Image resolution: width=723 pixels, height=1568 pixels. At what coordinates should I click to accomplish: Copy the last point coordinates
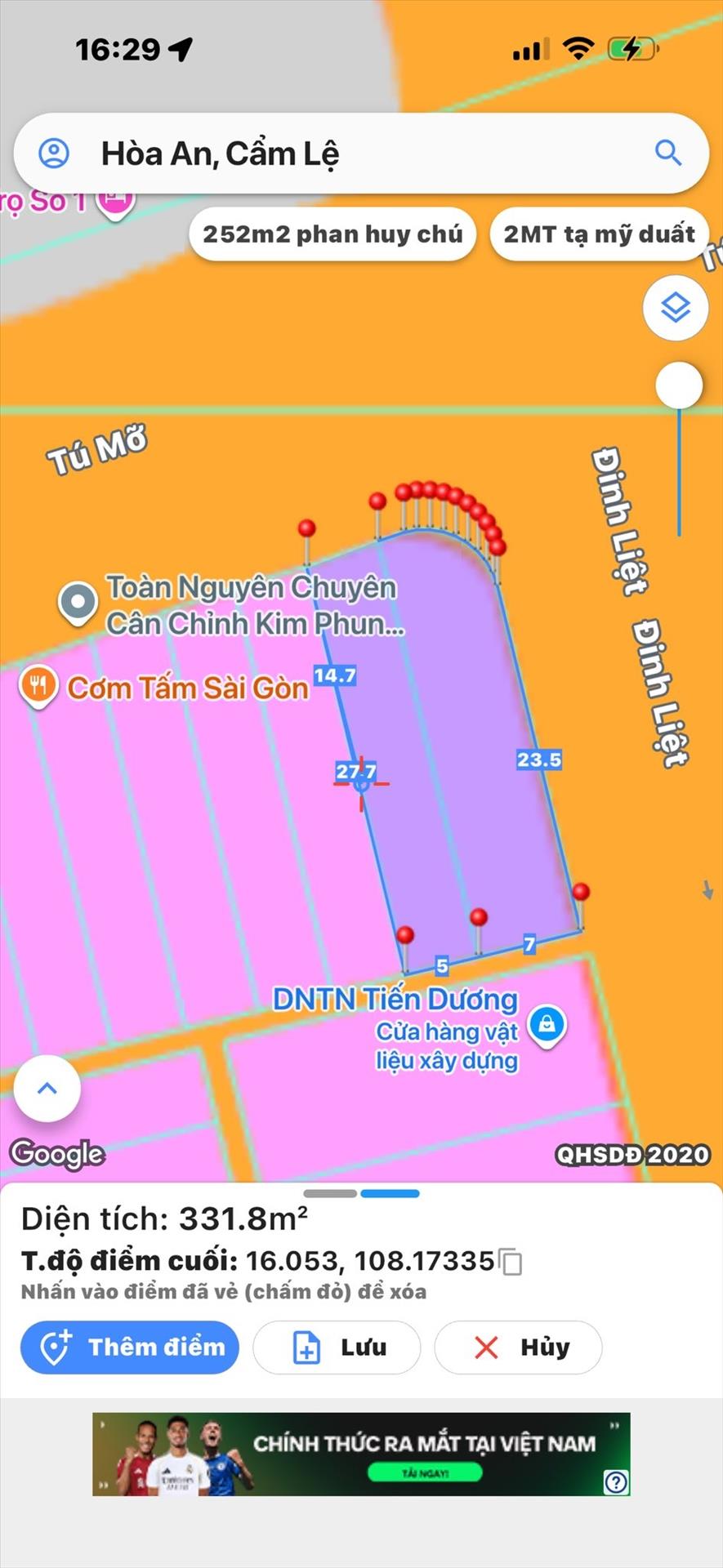511,1262
